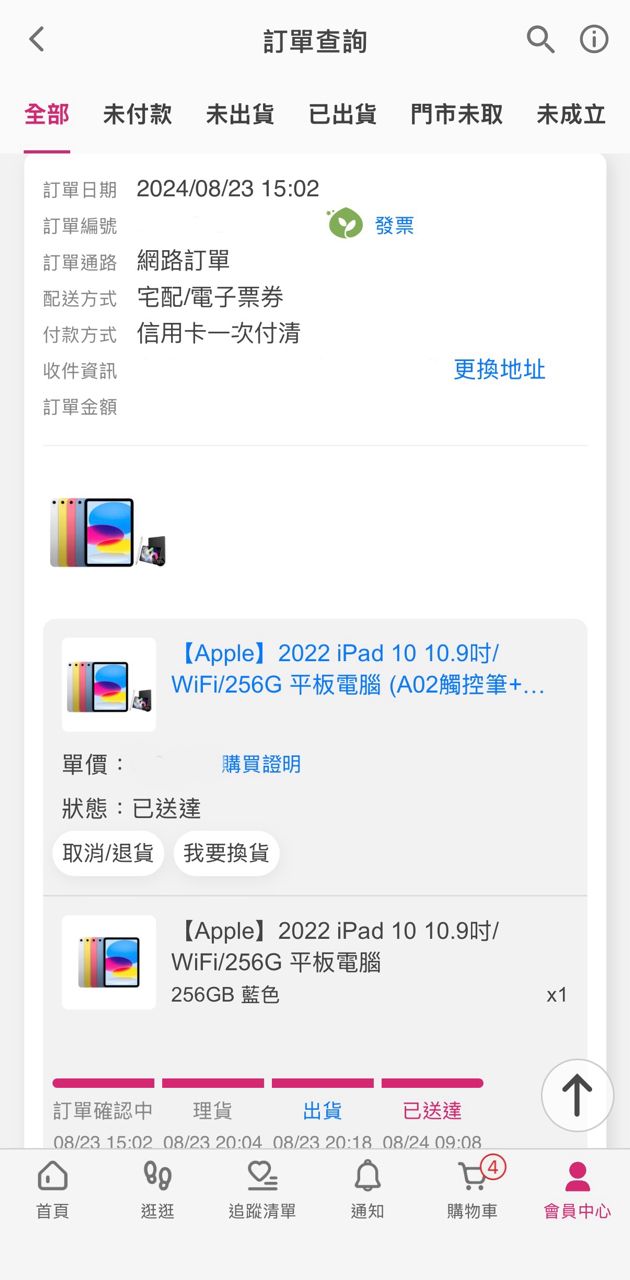Switch to the 未出貨 tab

pyautogui.click(x=240, y=115)
